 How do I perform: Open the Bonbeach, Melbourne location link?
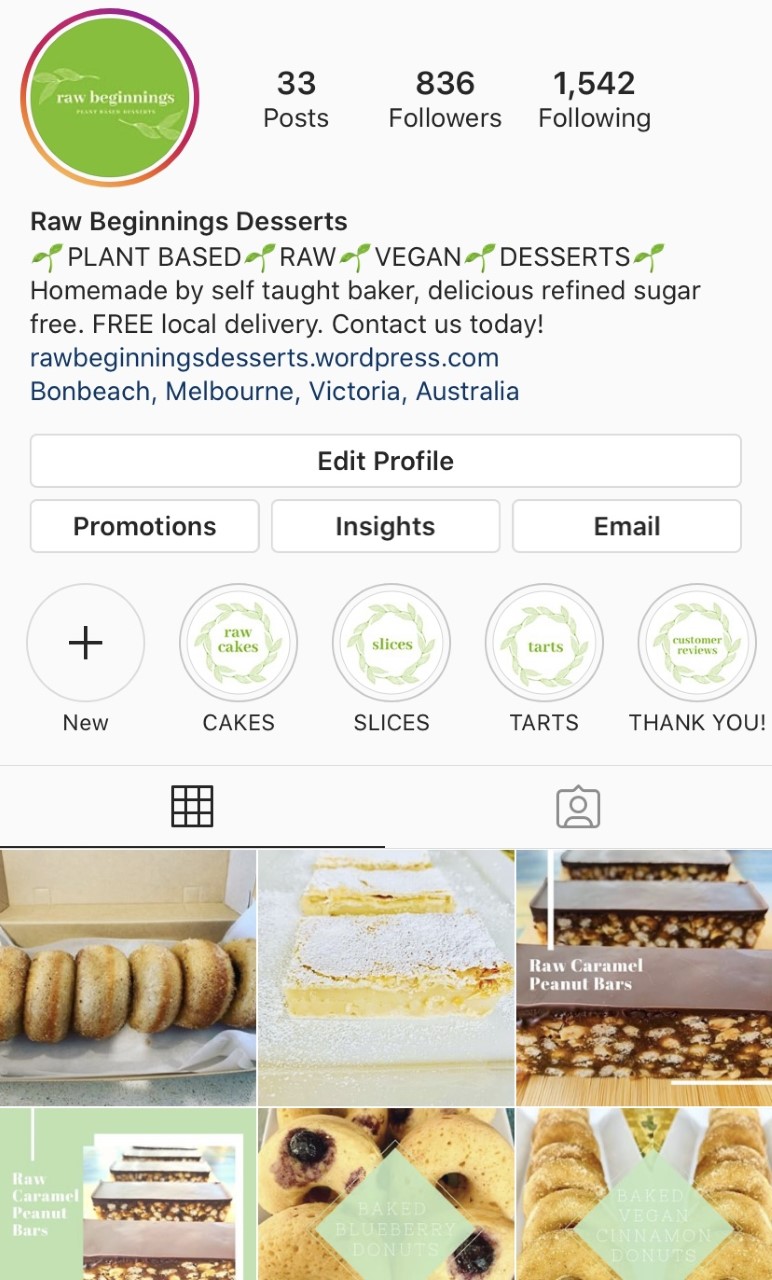tap(274, 390)
